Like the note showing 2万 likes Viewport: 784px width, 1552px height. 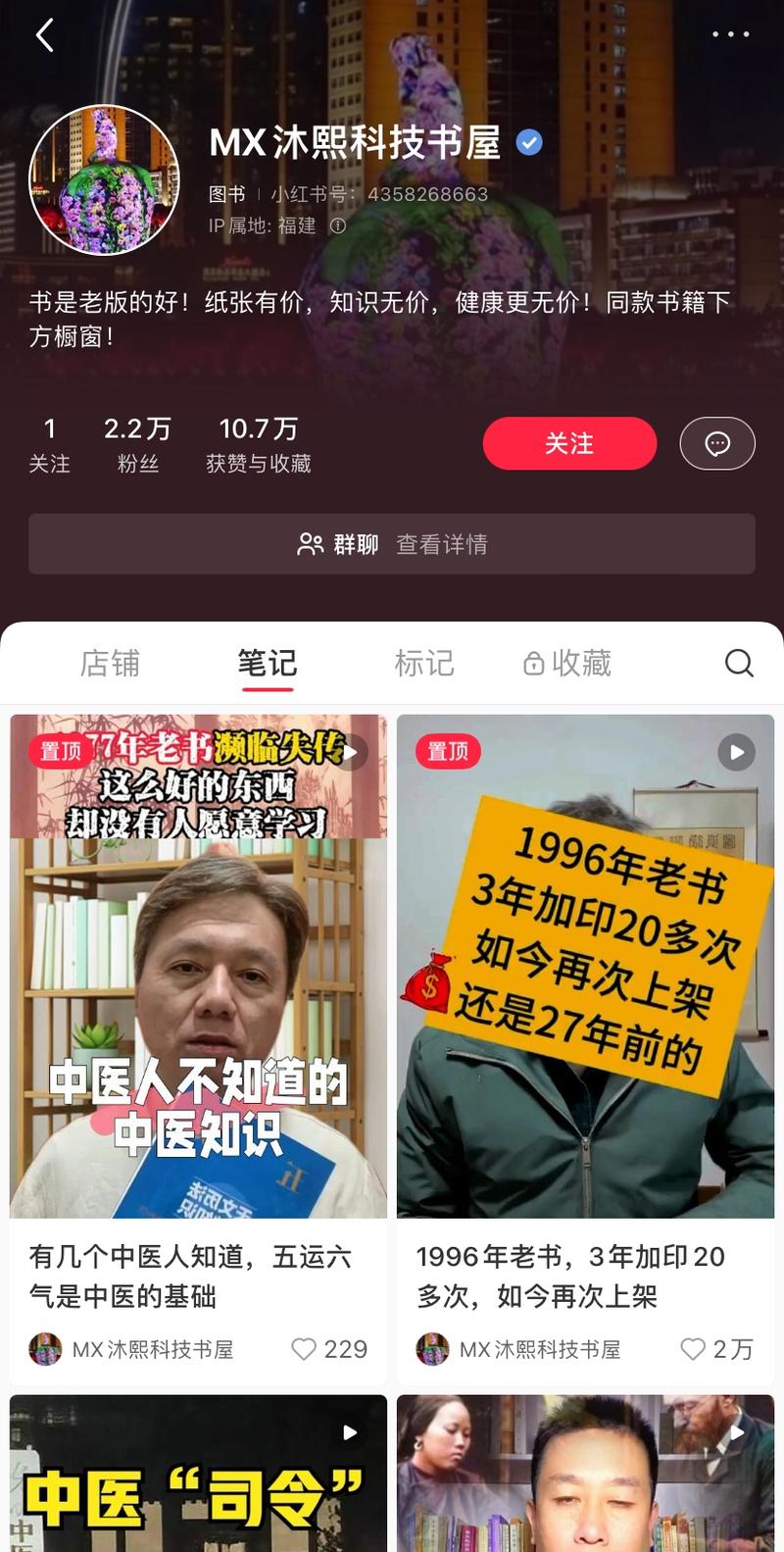point(696,1349)
